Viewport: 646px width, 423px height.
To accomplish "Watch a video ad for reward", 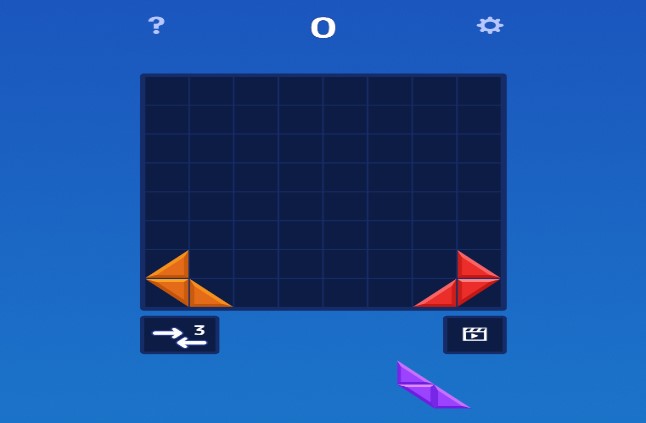I will (474, 335).
